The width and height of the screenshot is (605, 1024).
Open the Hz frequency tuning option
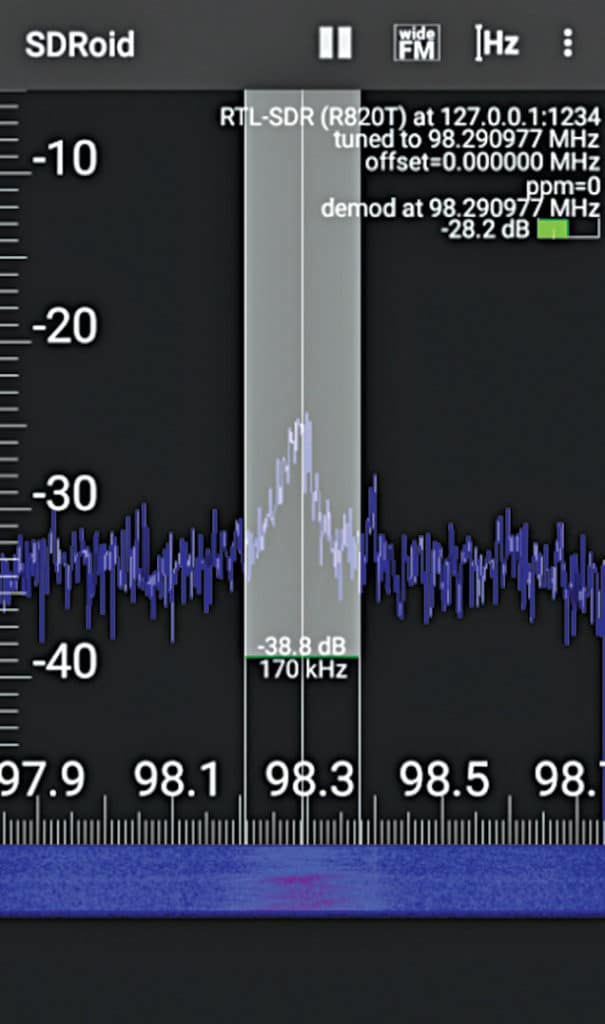[x=497, y=43]
